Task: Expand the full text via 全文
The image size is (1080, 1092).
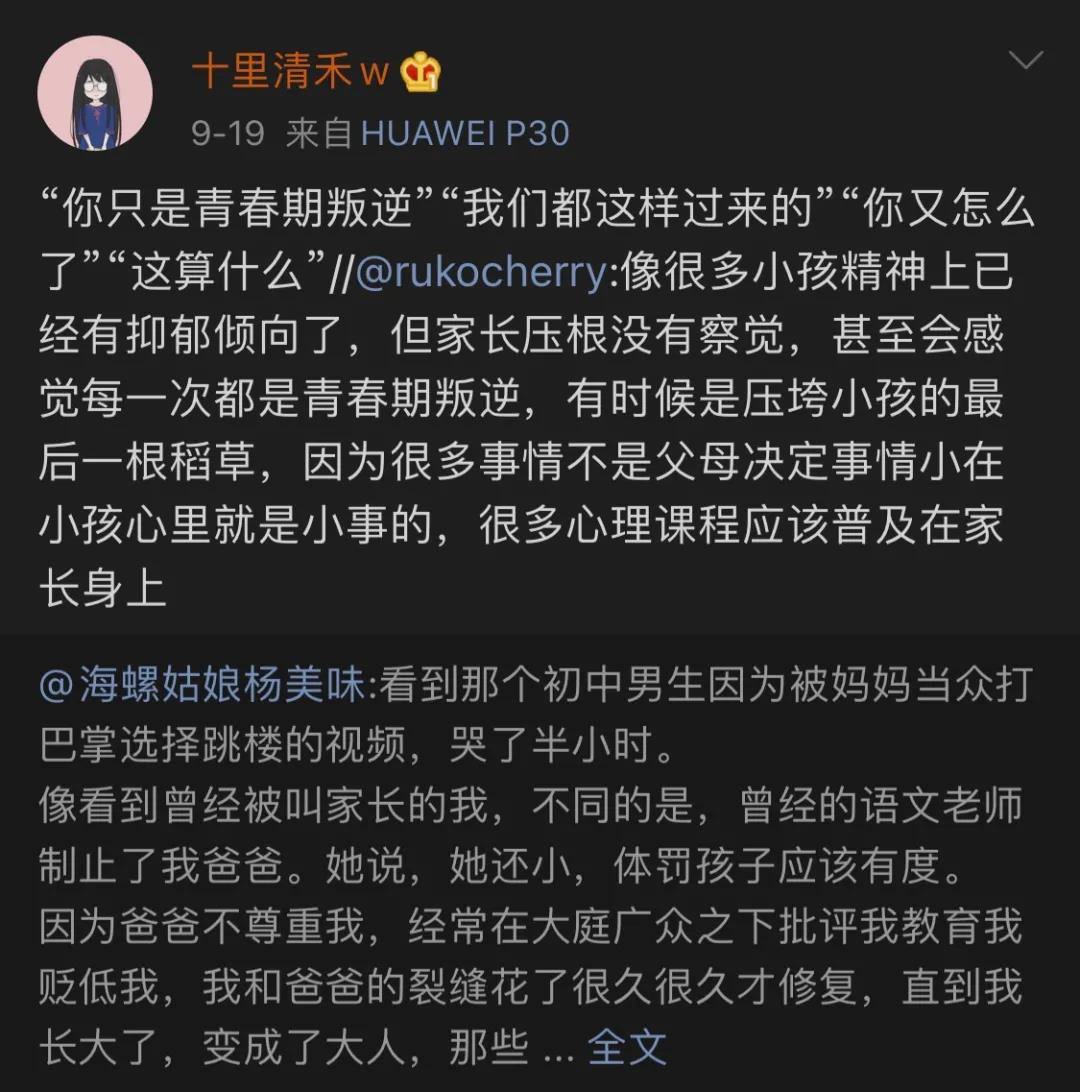Action: pos(627,1047)
